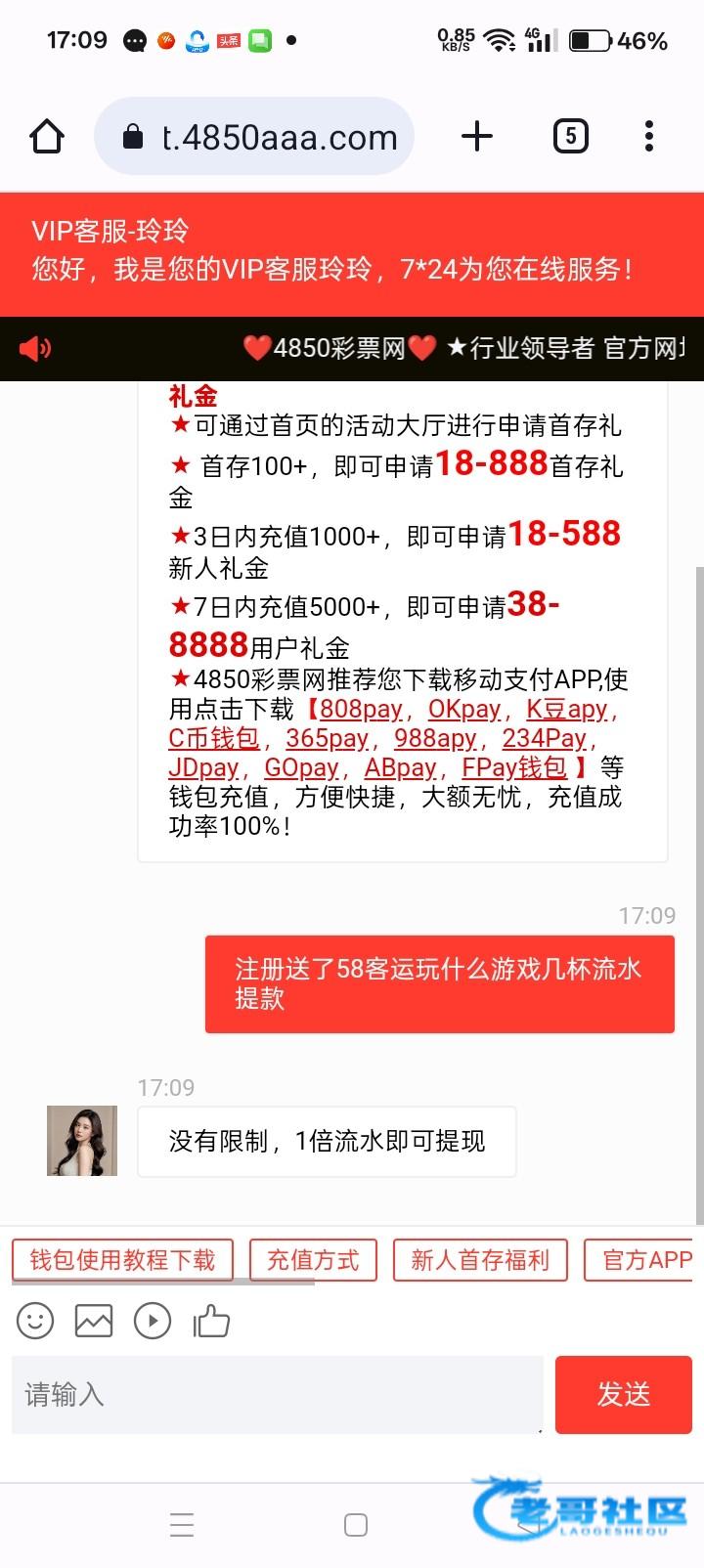Screen dimensions: 704x1568
Task: Select the 新人首存福利 quick reply
Action: [x=480, y=1260]
